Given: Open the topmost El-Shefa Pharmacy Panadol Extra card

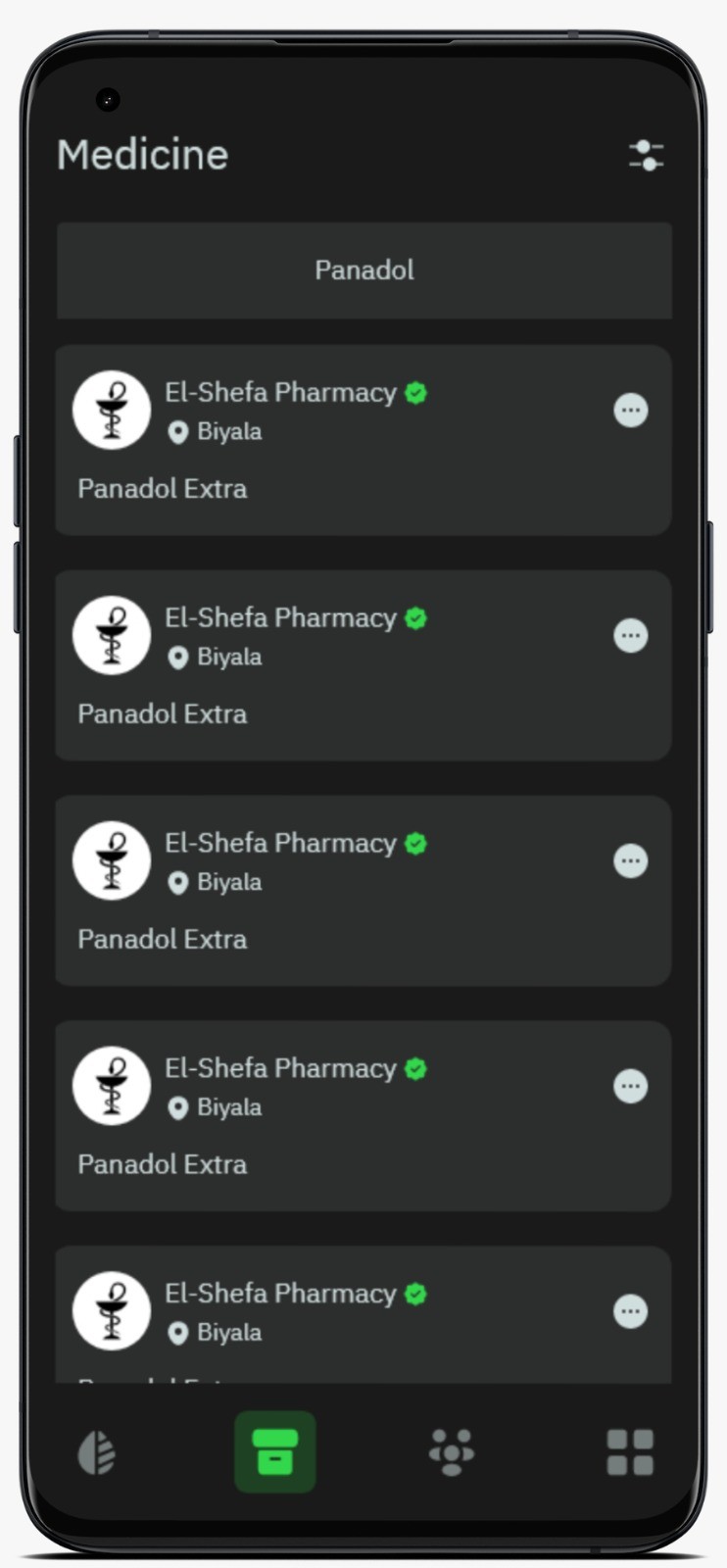Looking at the screenshot, I should click(363, 440).
